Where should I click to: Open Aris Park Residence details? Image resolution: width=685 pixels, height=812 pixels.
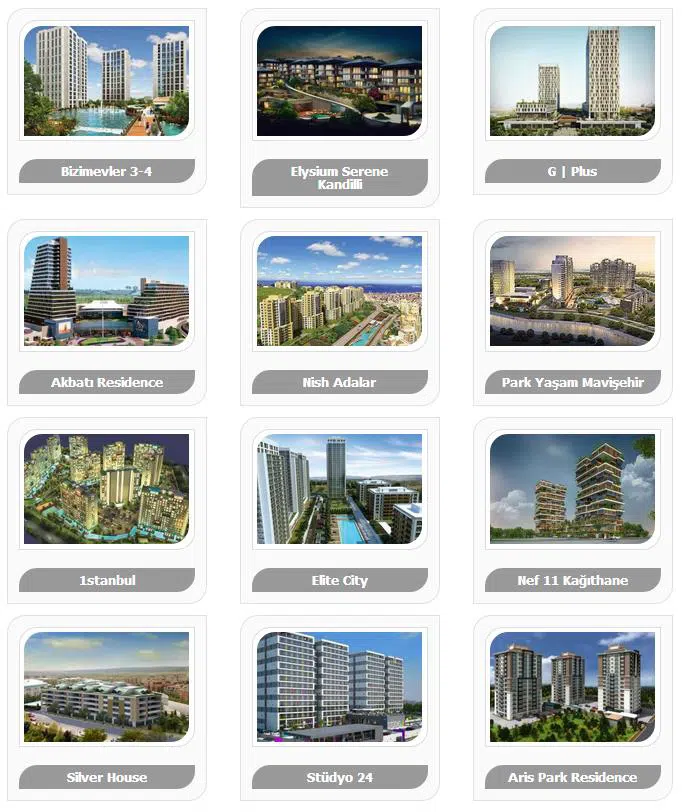click(572, 687)
